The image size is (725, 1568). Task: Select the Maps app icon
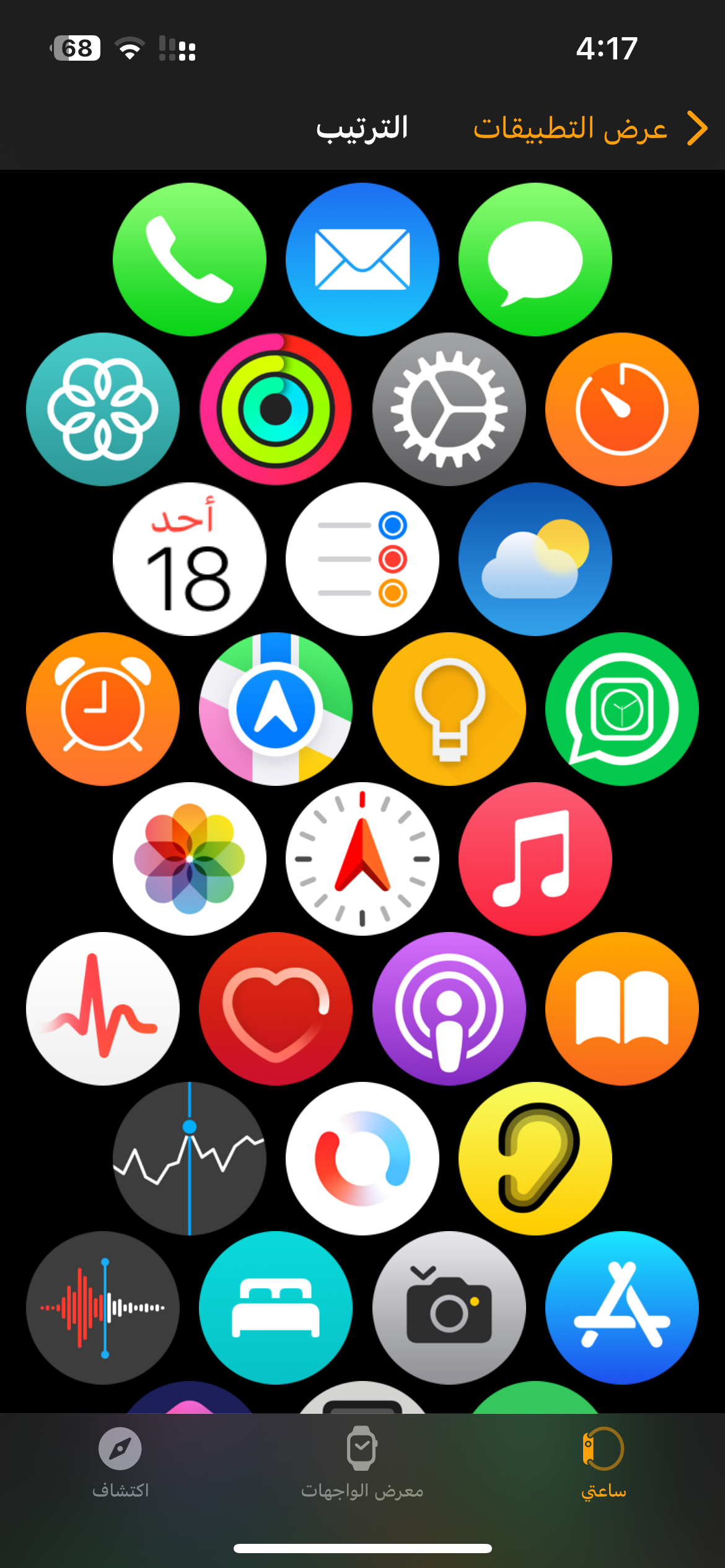(276, 709)
